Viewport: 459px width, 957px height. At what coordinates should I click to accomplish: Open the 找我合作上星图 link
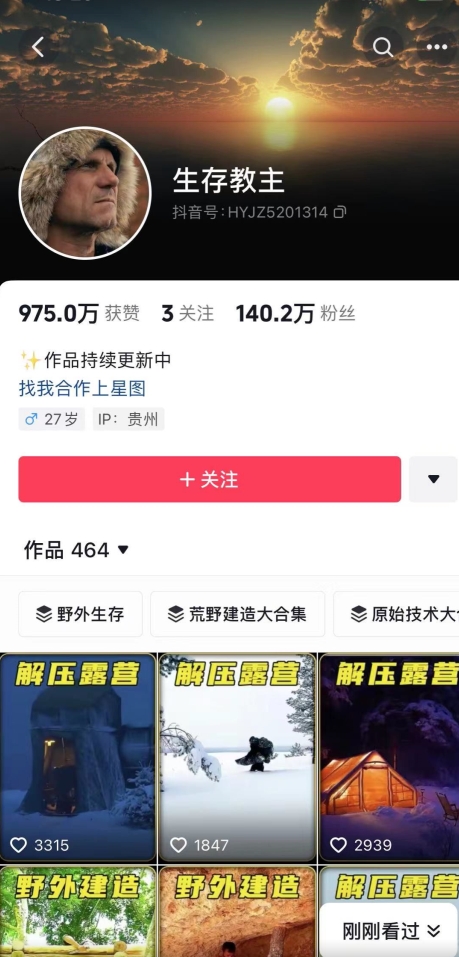(x=82, y=388)
